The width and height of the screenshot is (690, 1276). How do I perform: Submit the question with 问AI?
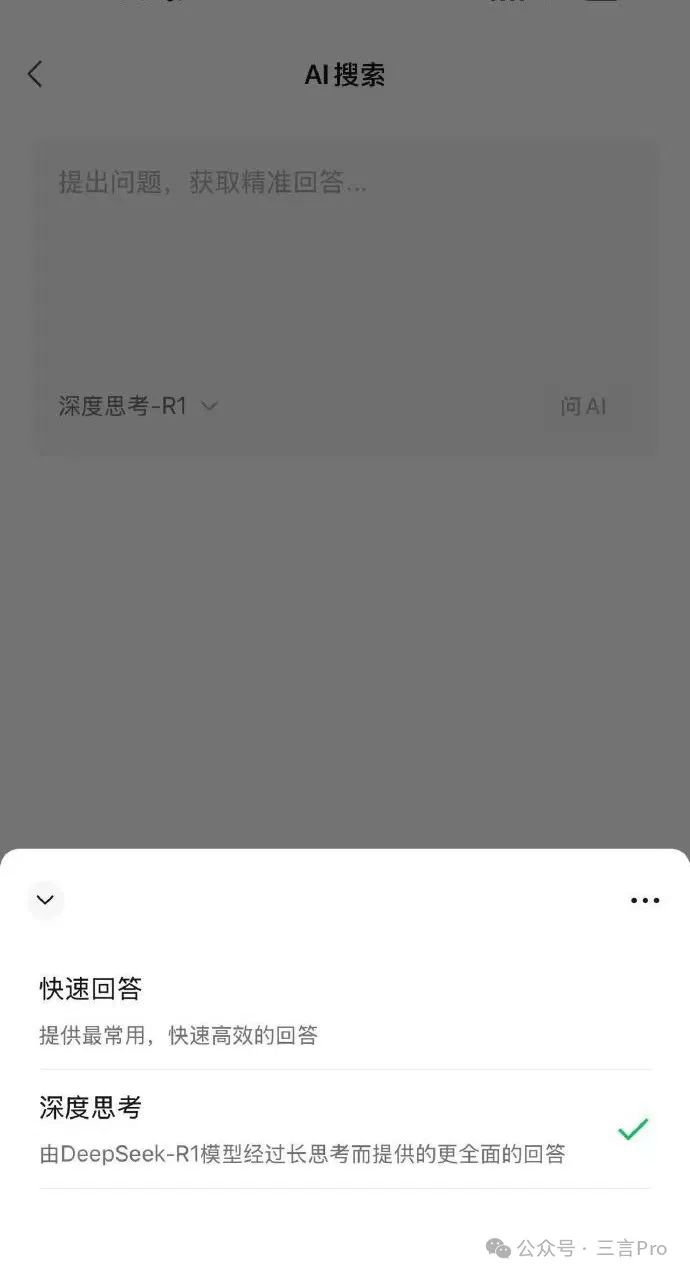[583, 406]
